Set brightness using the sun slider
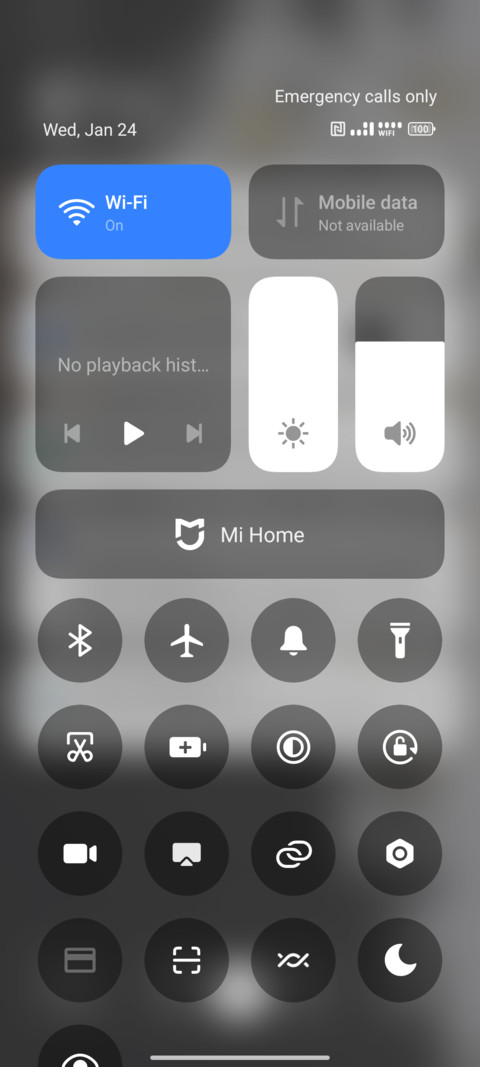This screenshot has width=480, height=1067. pyautogui.click(x=293, y=374)
